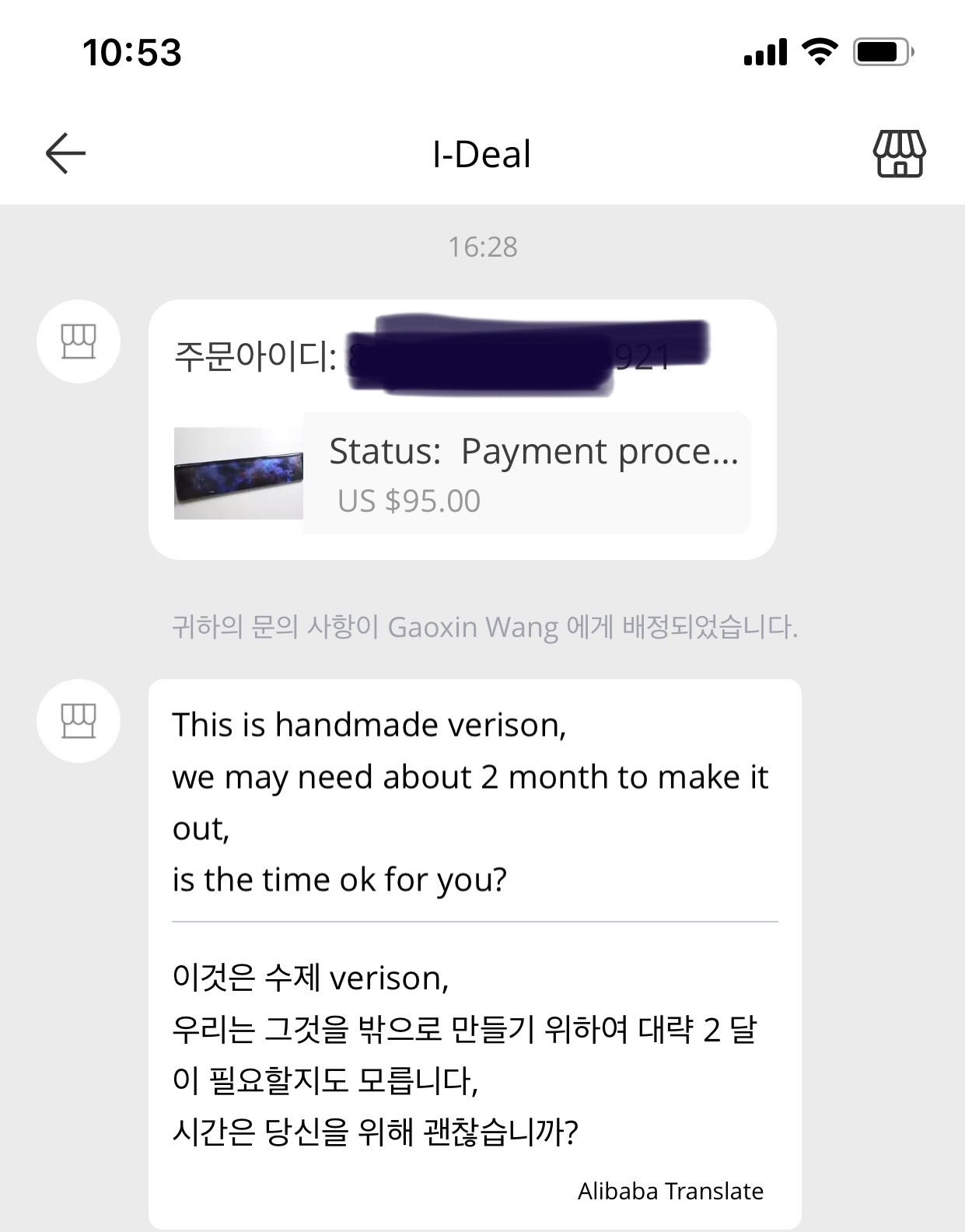965x1232 pixels.
Task: Go back using the arrow icon
Action: tap(65, 153)
